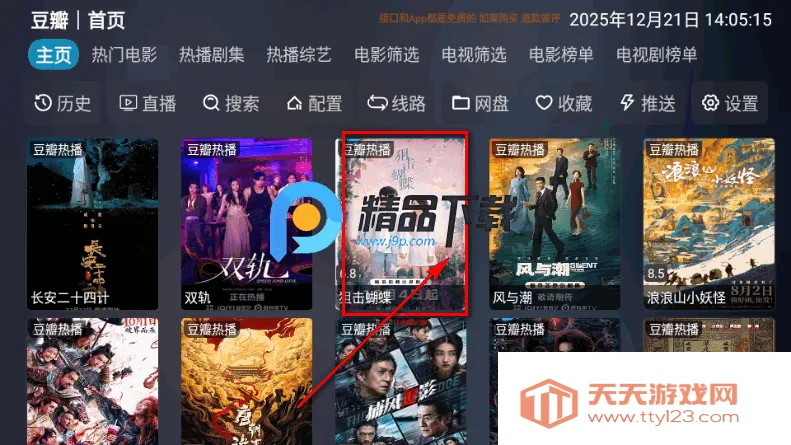View the 收藏 favorites

coord(563,103)
